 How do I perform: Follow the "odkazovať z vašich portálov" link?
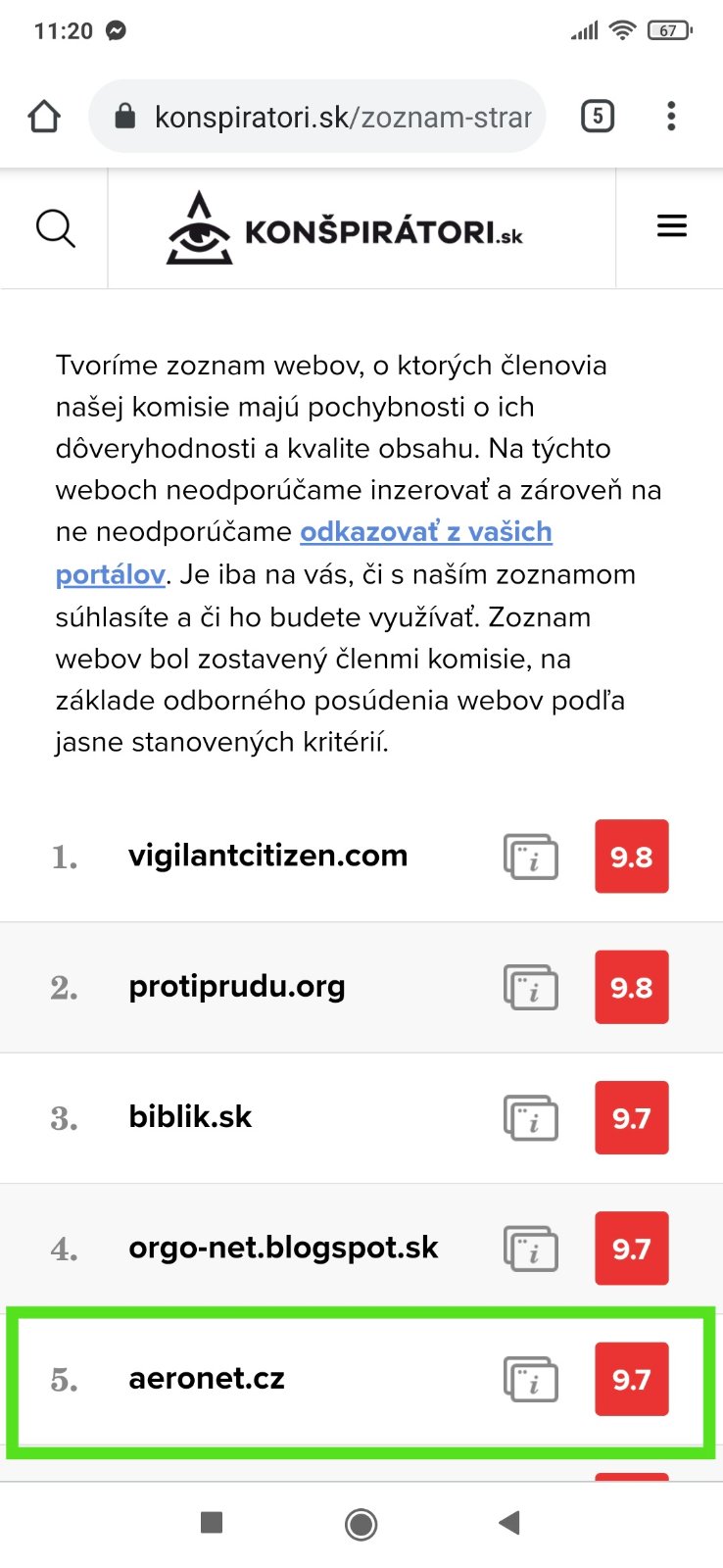click(x=425, y=532)
